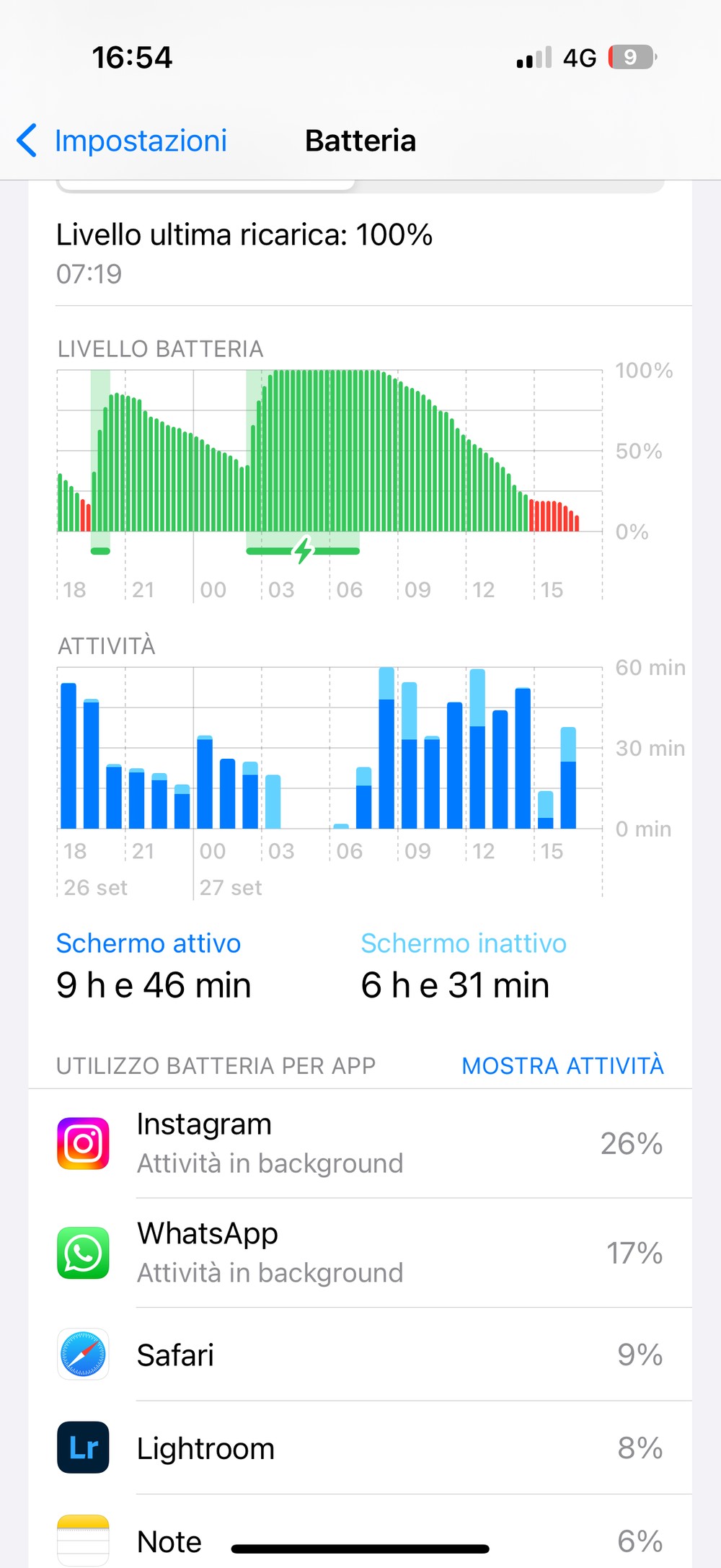Viewport: 721px width, 1568px height.
Task: Open Instagram battery usage row
Action: [x=360, y=1143]
